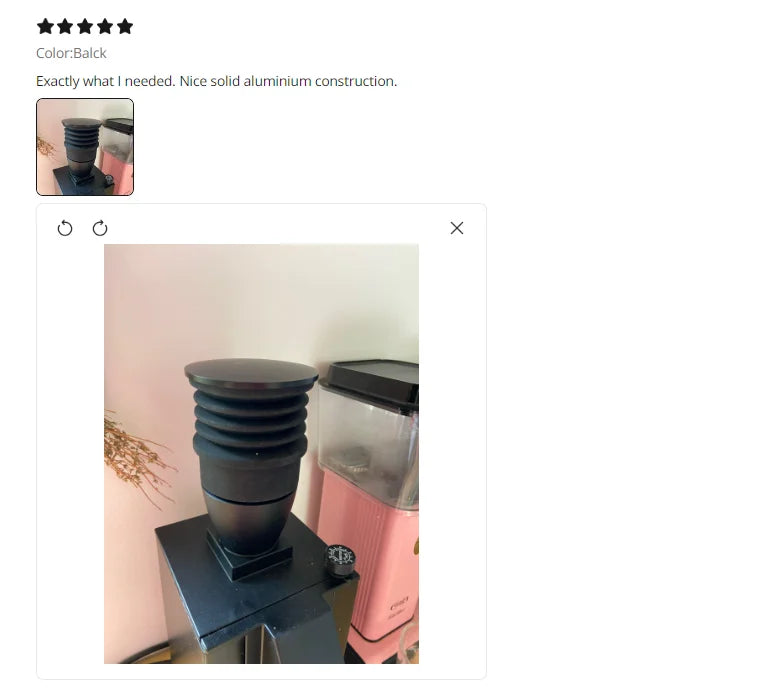The height and width of the screenshot is (688, 769).
Task: Tap the review photo thumbnail
Action: click(x=85, y=147)
